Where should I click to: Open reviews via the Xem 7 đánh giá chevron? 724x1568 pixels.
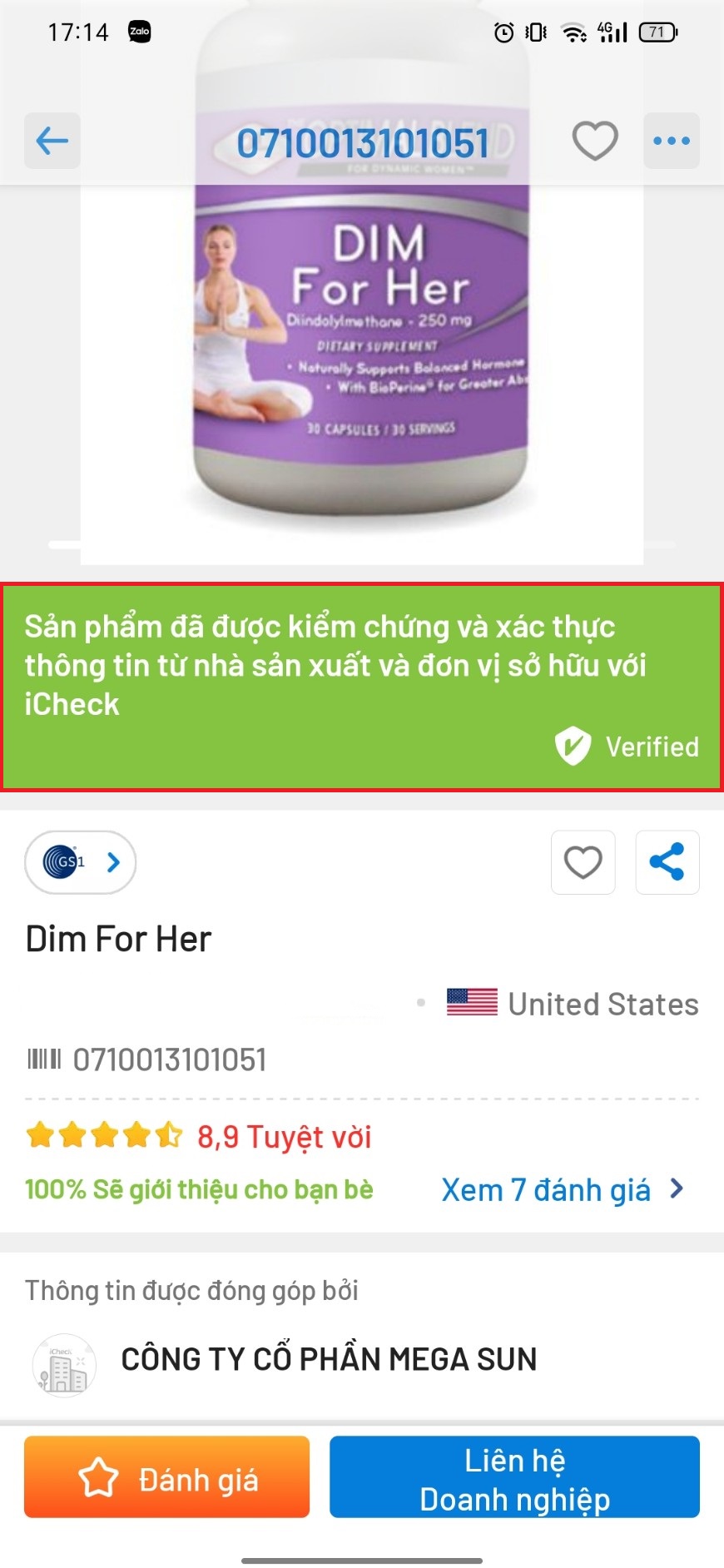676,1188
